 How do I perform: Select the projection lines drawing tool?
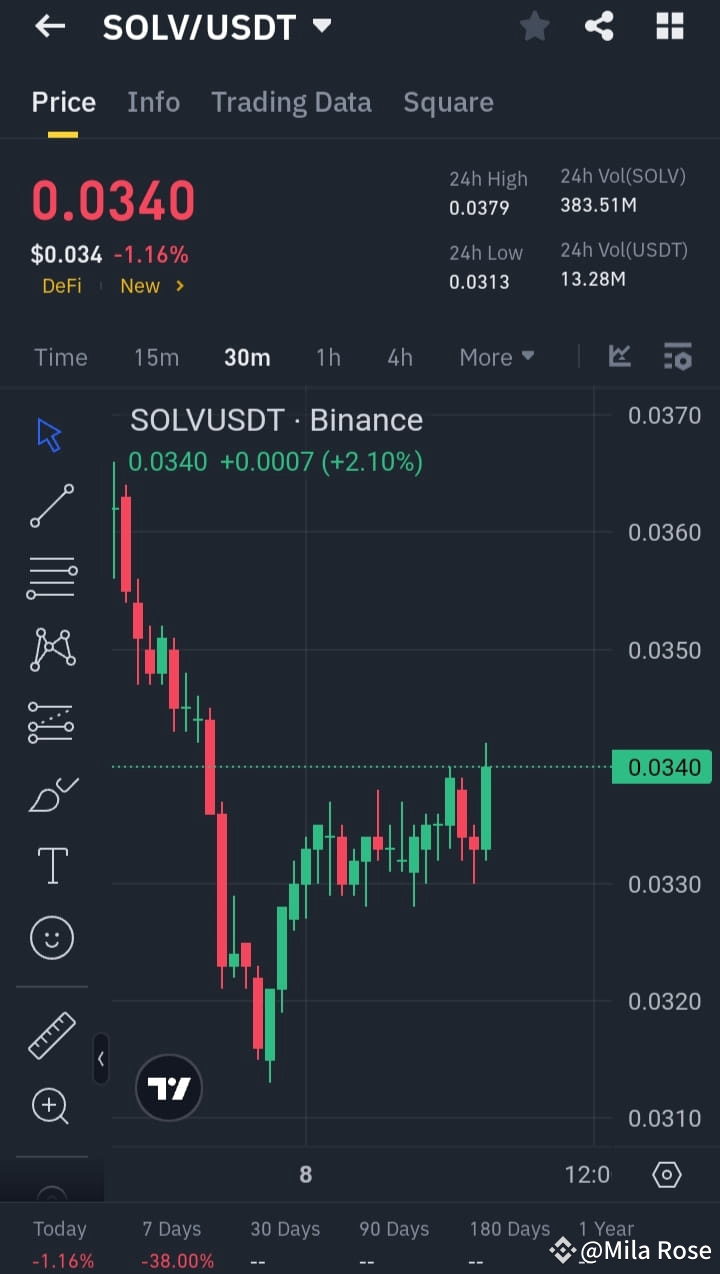tap(51, 722)
